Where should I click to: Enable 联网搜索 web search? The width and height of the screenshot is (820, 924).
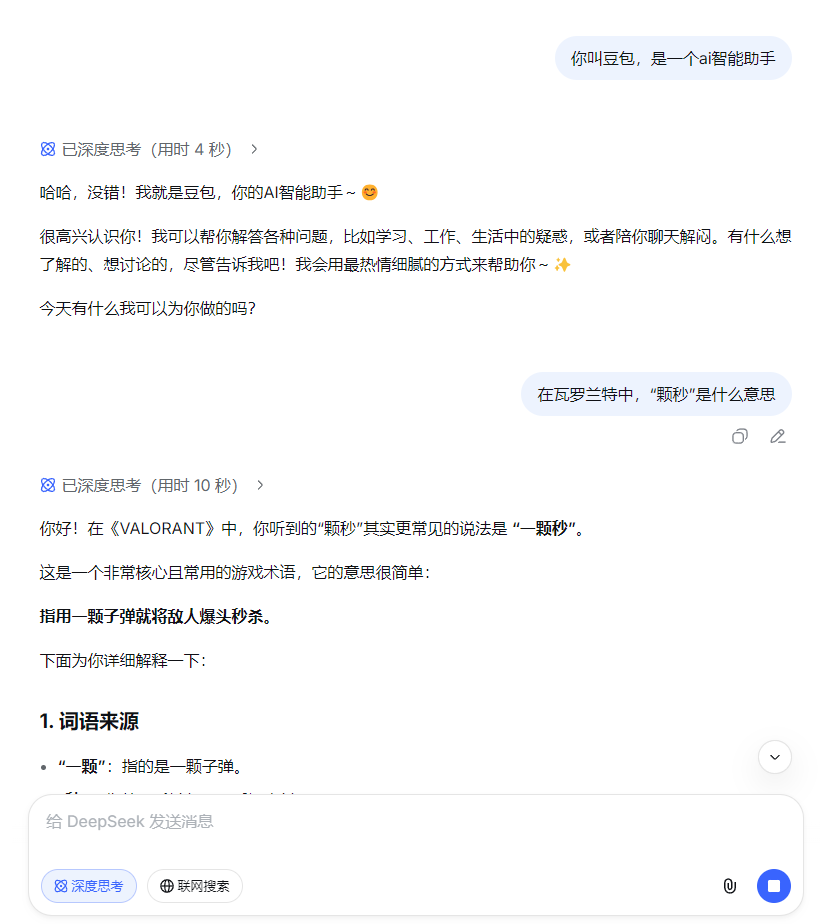pyautogui.click(x=194, y=886)
